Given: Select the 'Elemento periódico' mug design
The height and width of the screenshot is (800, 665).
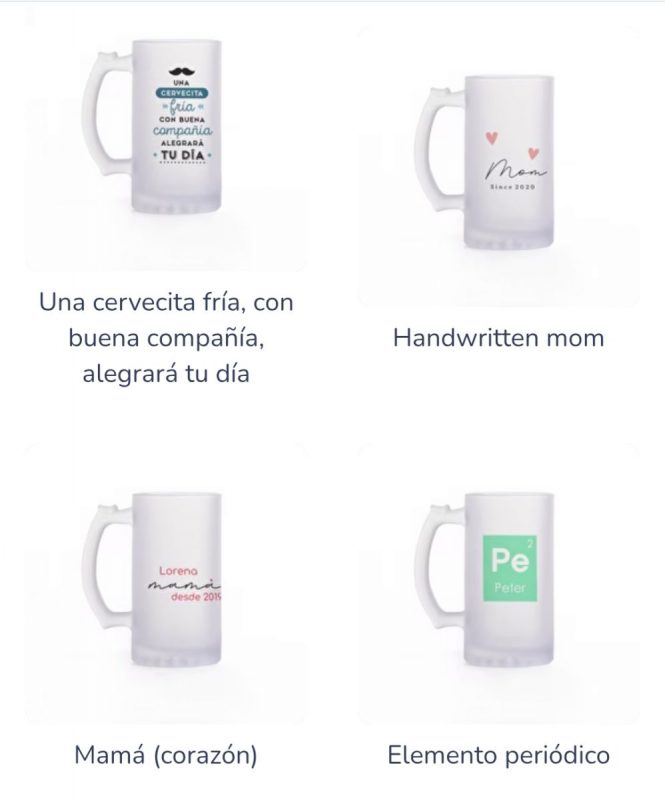Looking at the screenshot, I should [498, 583].
